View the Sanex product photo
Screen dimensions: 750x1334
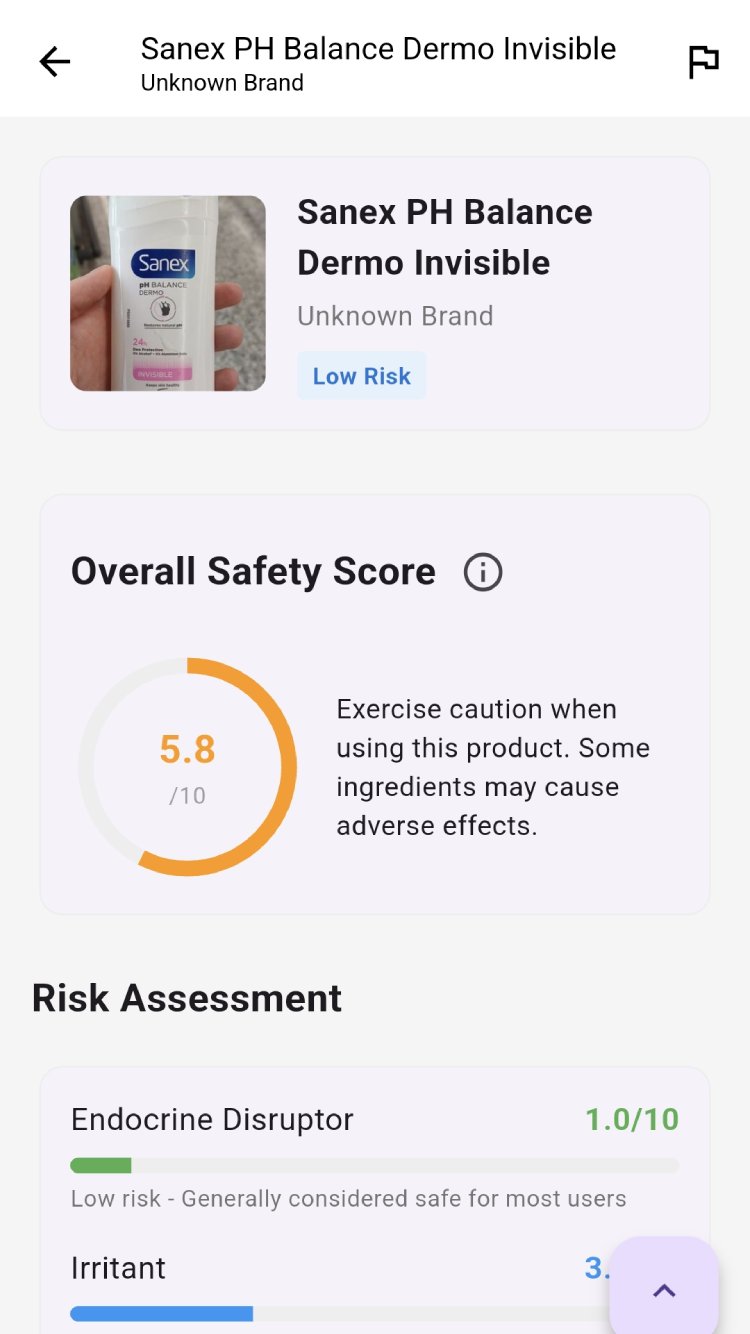(168, 293)
